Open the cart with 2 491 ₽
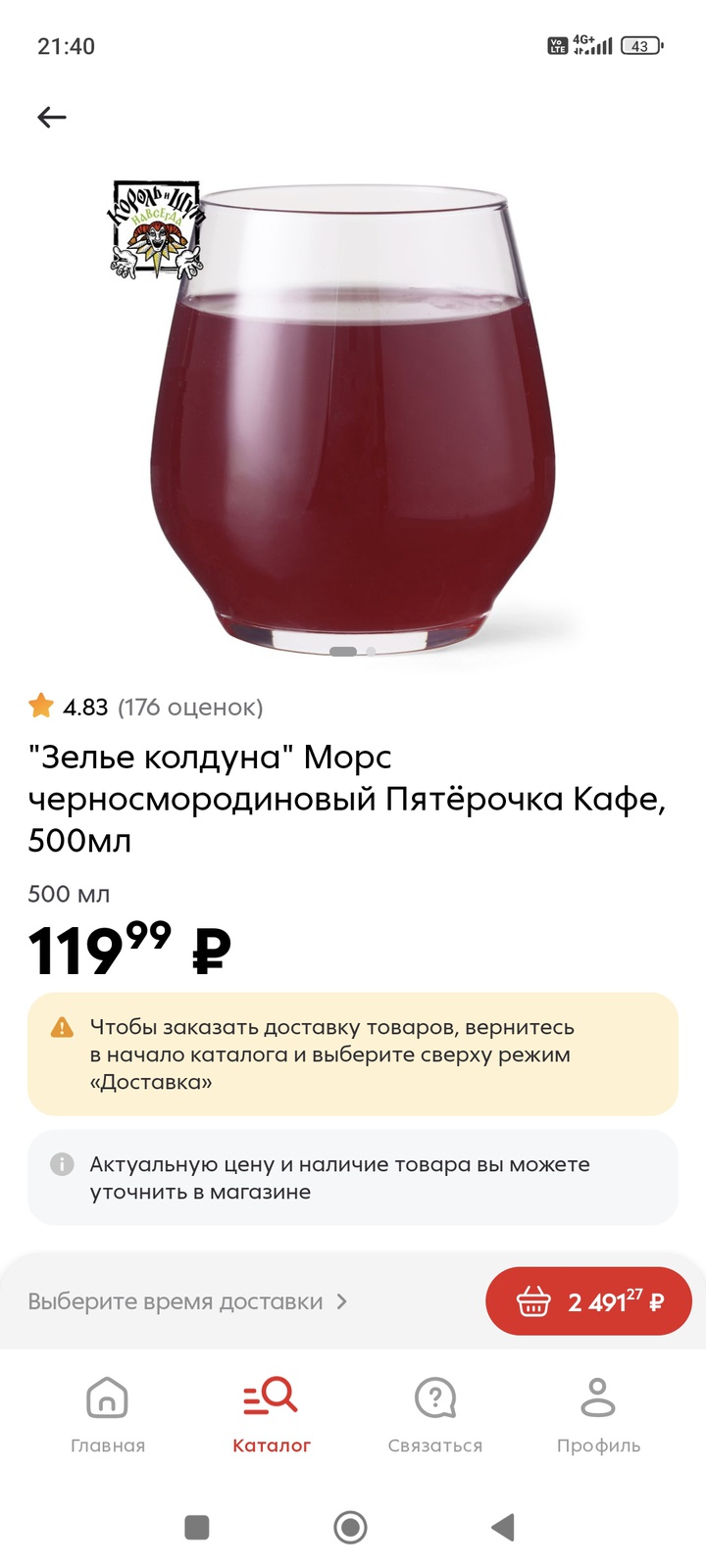The height and width of the screenshot is (1568, 706). (x=588, y=1301)
